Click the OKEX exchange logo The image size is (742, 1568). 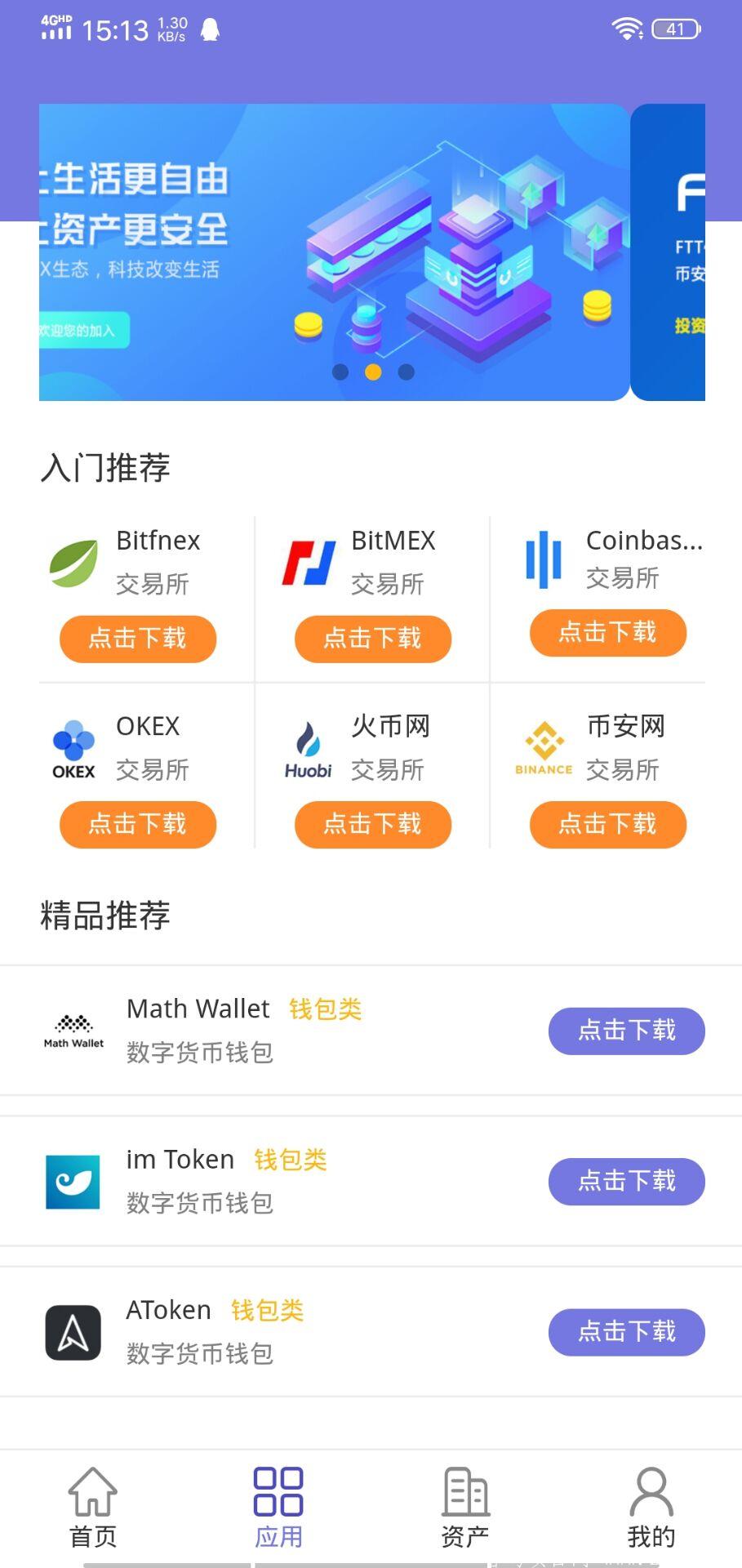73,745
